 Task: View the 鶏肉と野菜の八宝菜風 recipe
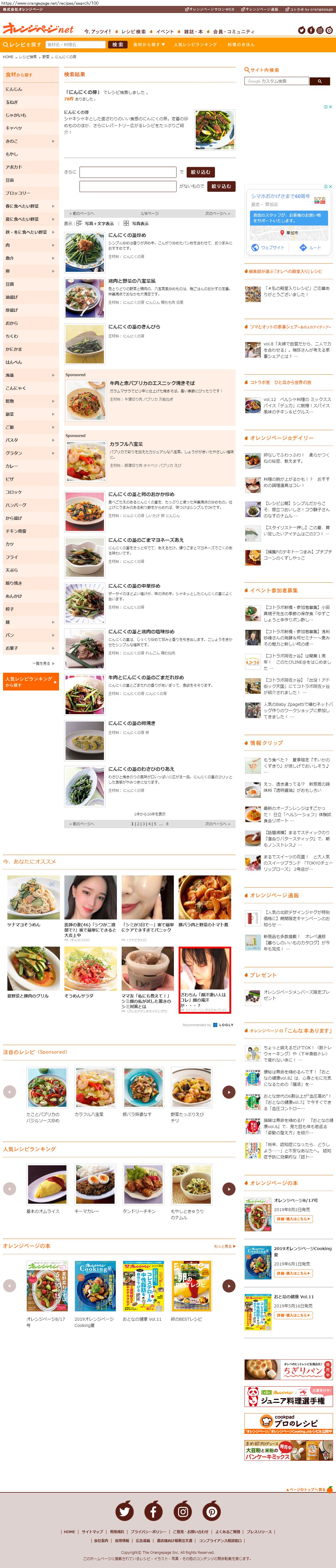click(x=131, y=281)
